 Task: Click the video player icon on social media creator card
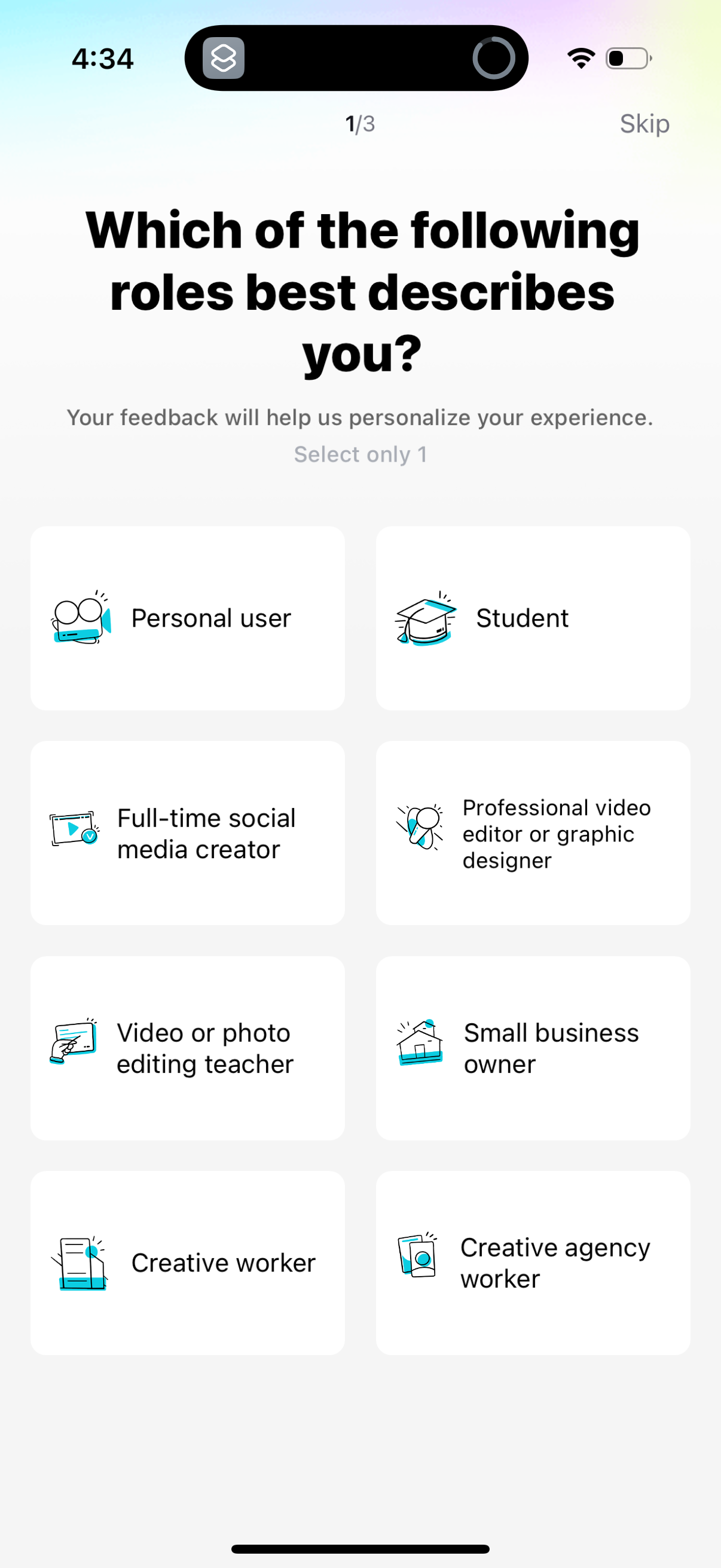pyautogui.click(x=72, y=832)
